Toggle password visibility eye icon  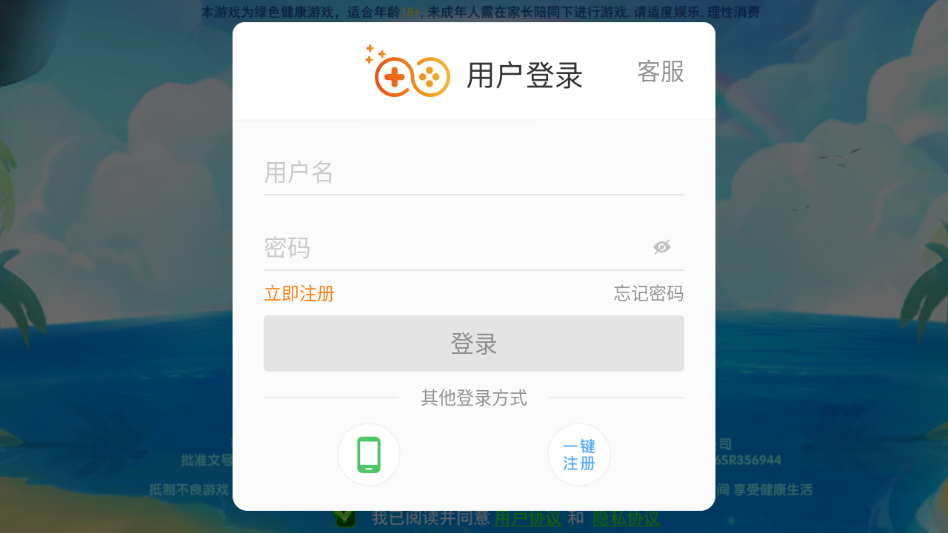tap(662, 247)
